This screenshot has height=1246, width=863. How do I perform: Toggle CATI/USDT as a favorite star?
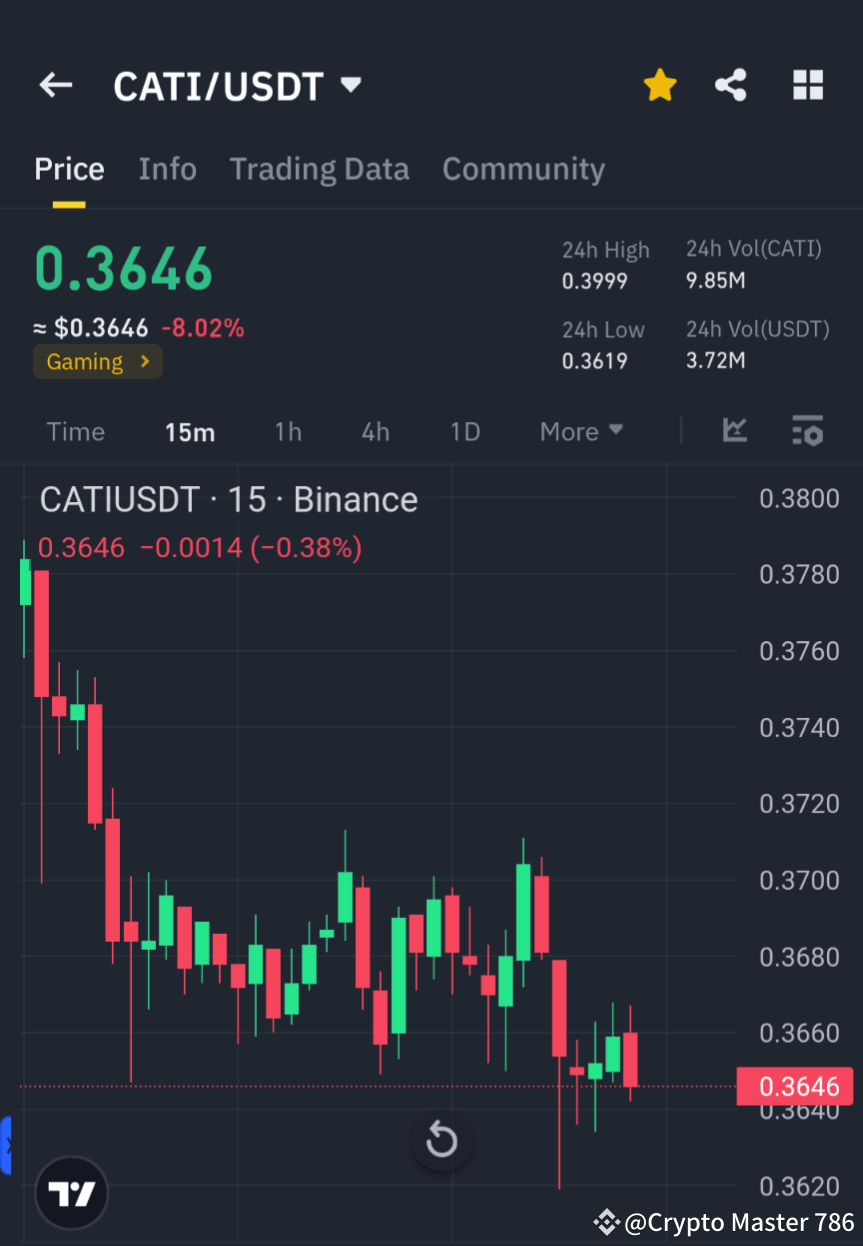click(x=660, y=85)
